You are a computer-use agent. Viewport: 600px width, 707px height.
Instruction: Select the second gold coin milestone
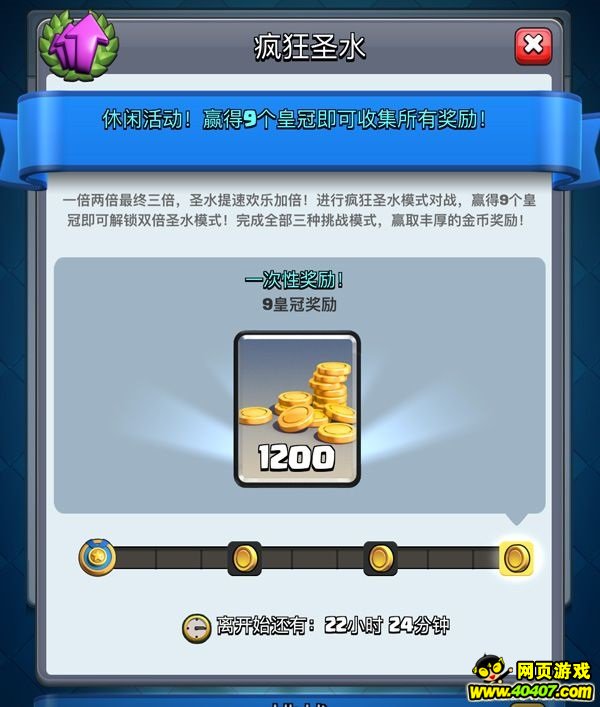click(x=380, y=558)
